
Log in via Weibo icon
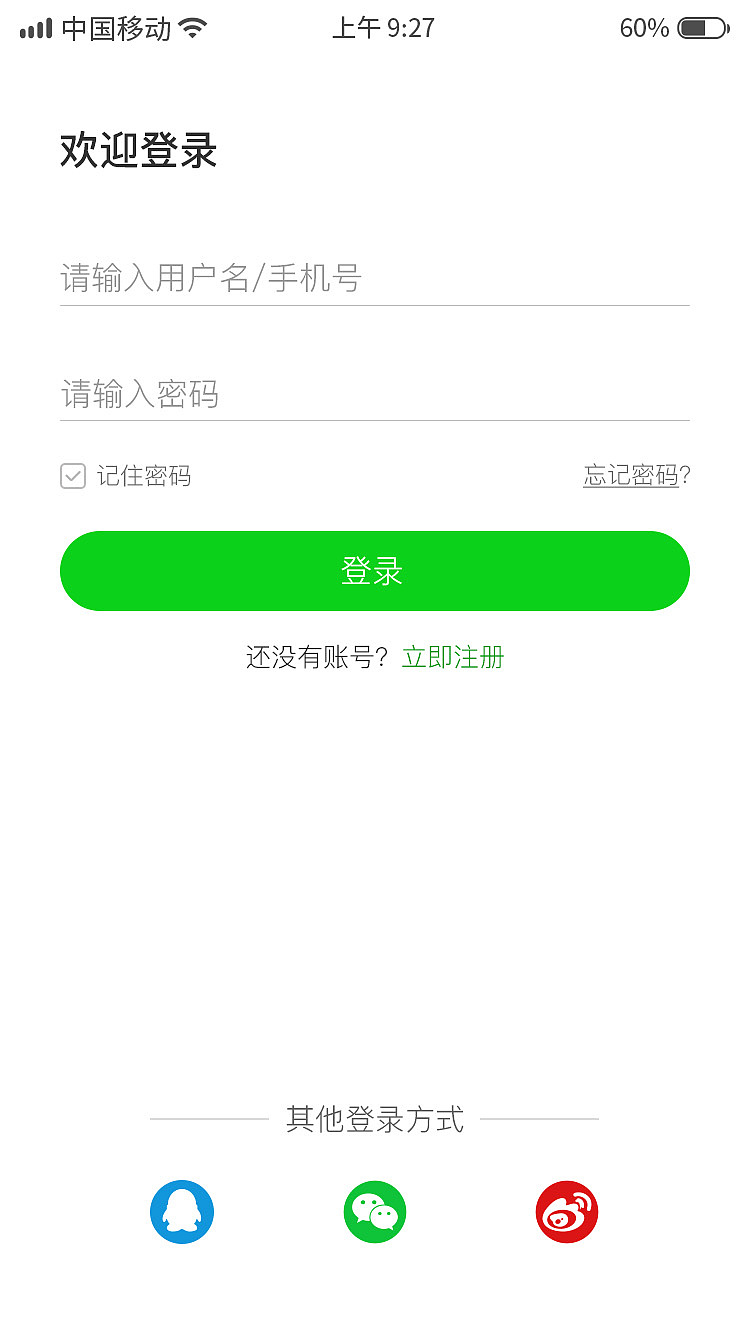566,1211
